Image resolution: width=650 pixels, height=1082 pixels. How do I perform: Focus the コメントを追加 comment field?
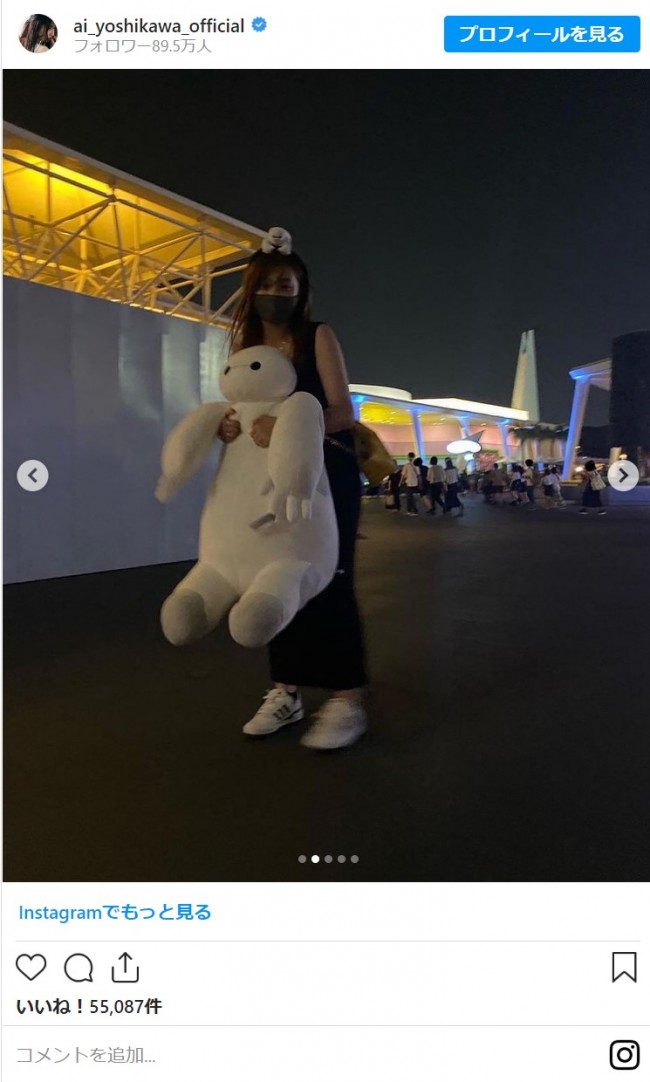(304, 1054)
